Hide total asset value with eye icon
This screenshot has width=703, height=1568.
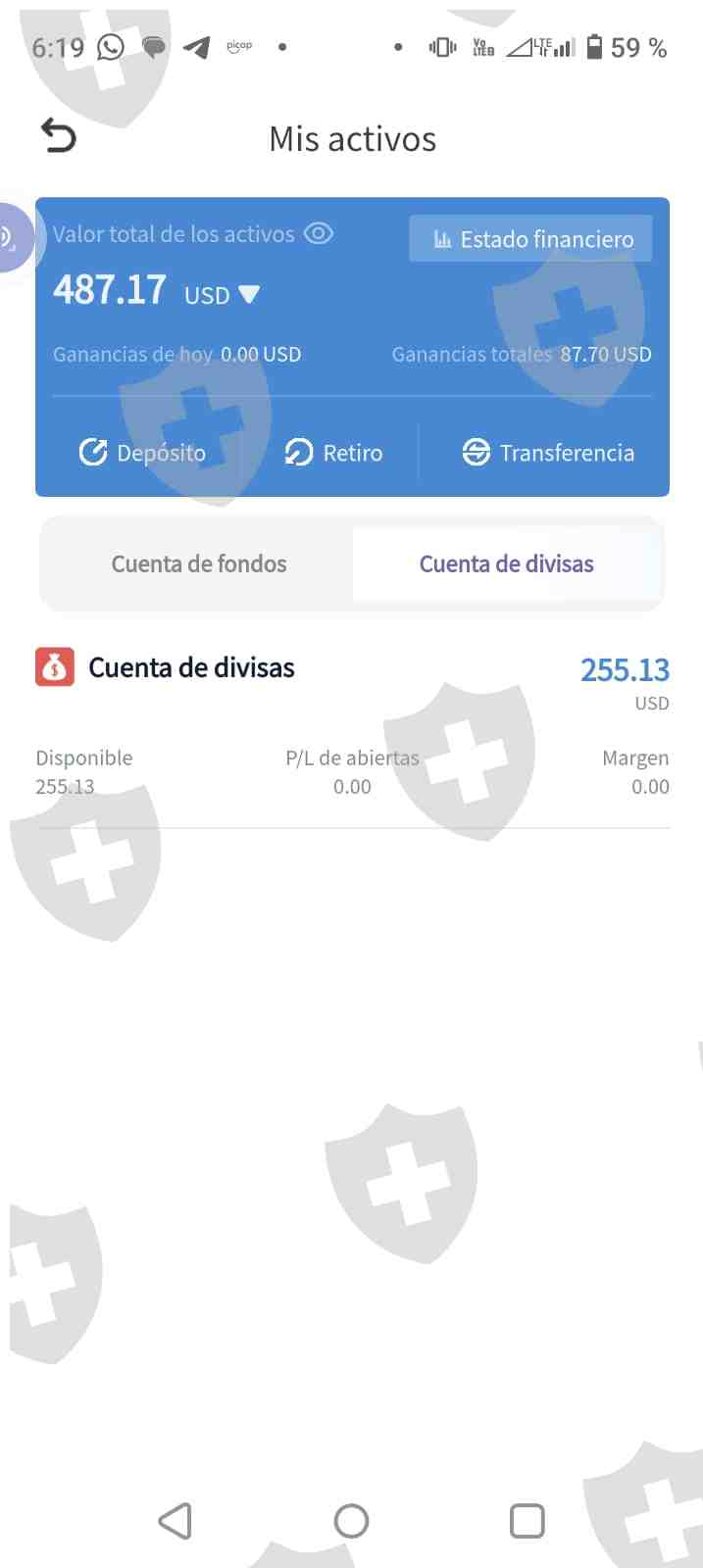(319, 233)
